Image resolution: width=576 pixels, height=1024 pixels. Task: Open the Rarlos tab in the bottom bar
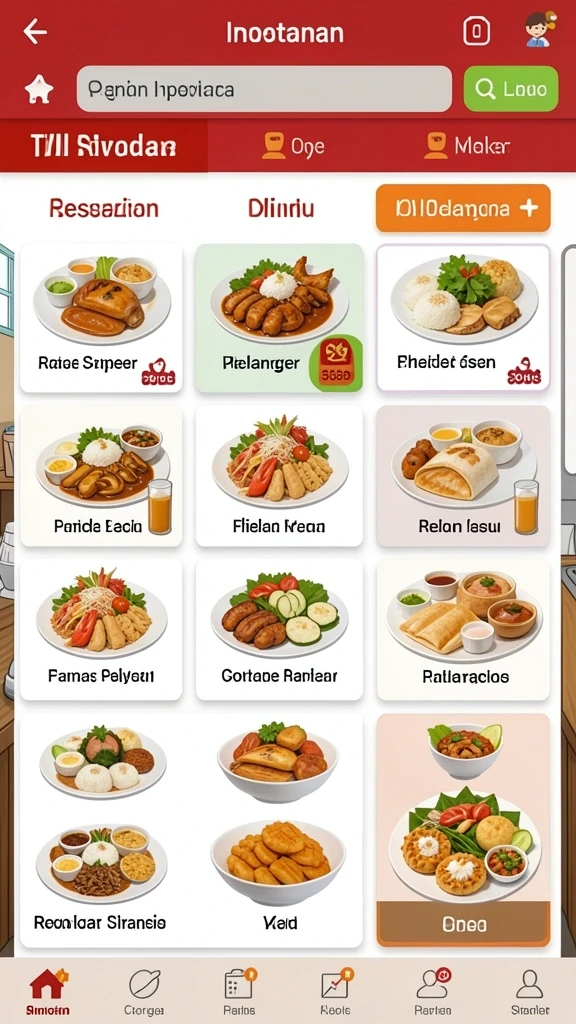239,993
